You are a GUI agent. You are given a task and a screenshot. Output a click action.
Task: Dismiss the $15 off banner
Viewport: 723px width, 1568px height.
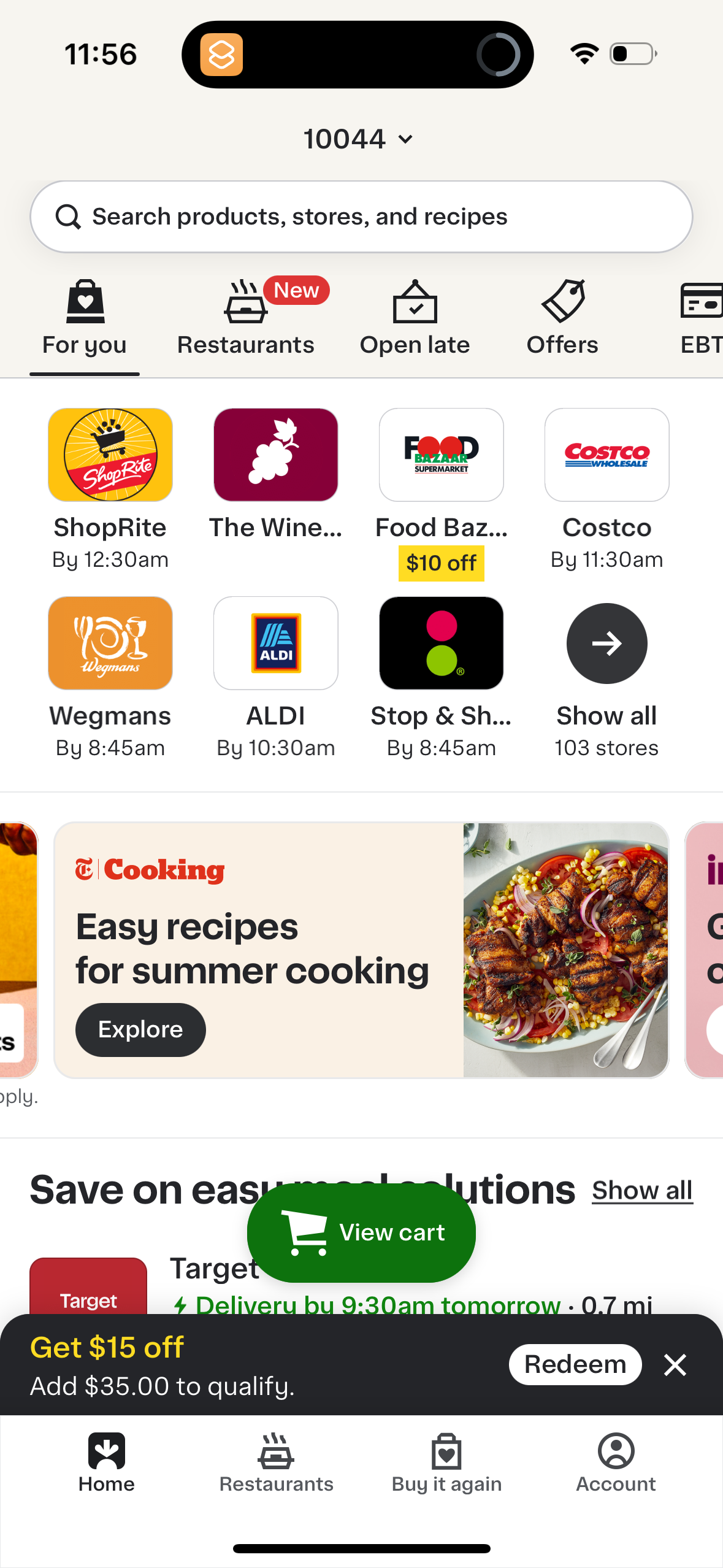pos(675,1364)
